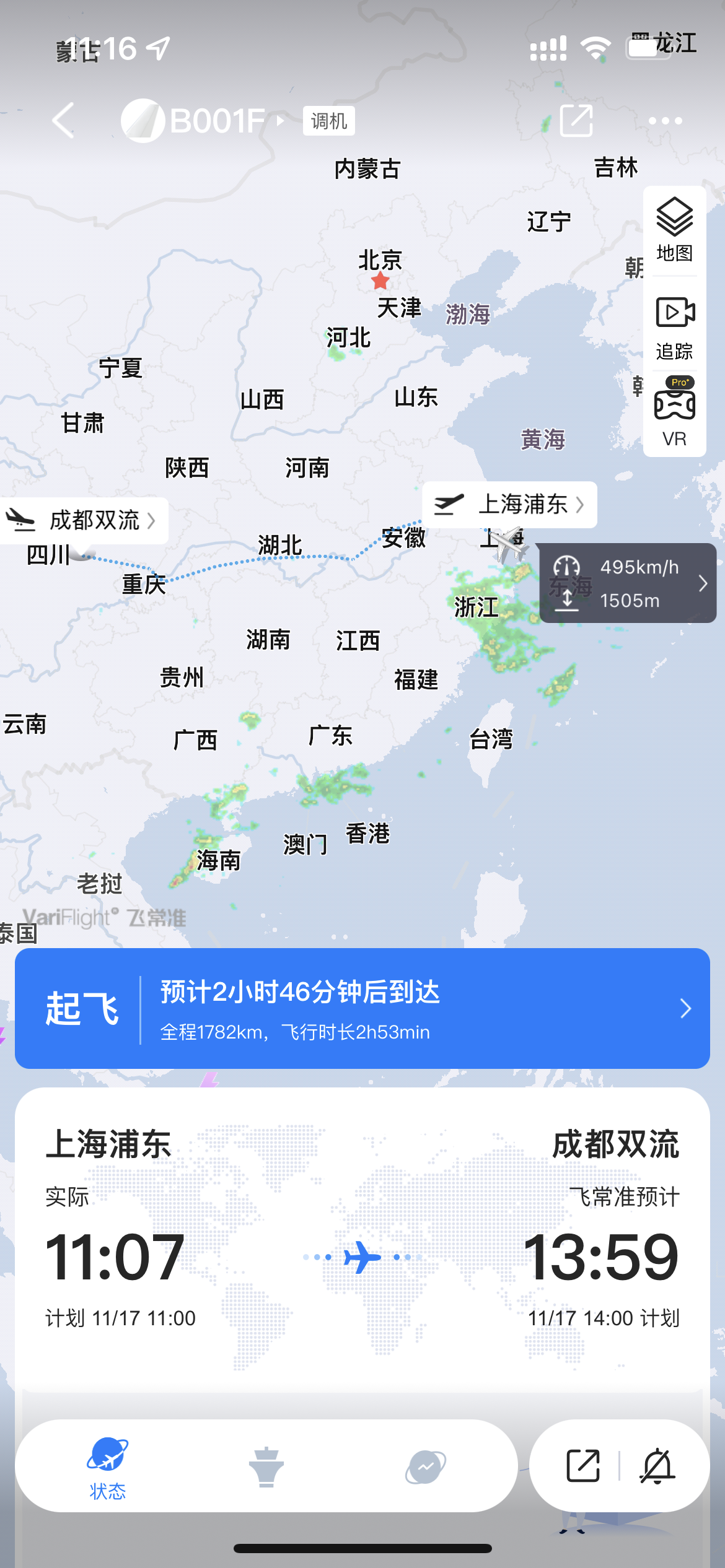Viewport: 725px width, 1568px height.
Task: Launch the VR Pro view
Action: click(x=674, y=412)
